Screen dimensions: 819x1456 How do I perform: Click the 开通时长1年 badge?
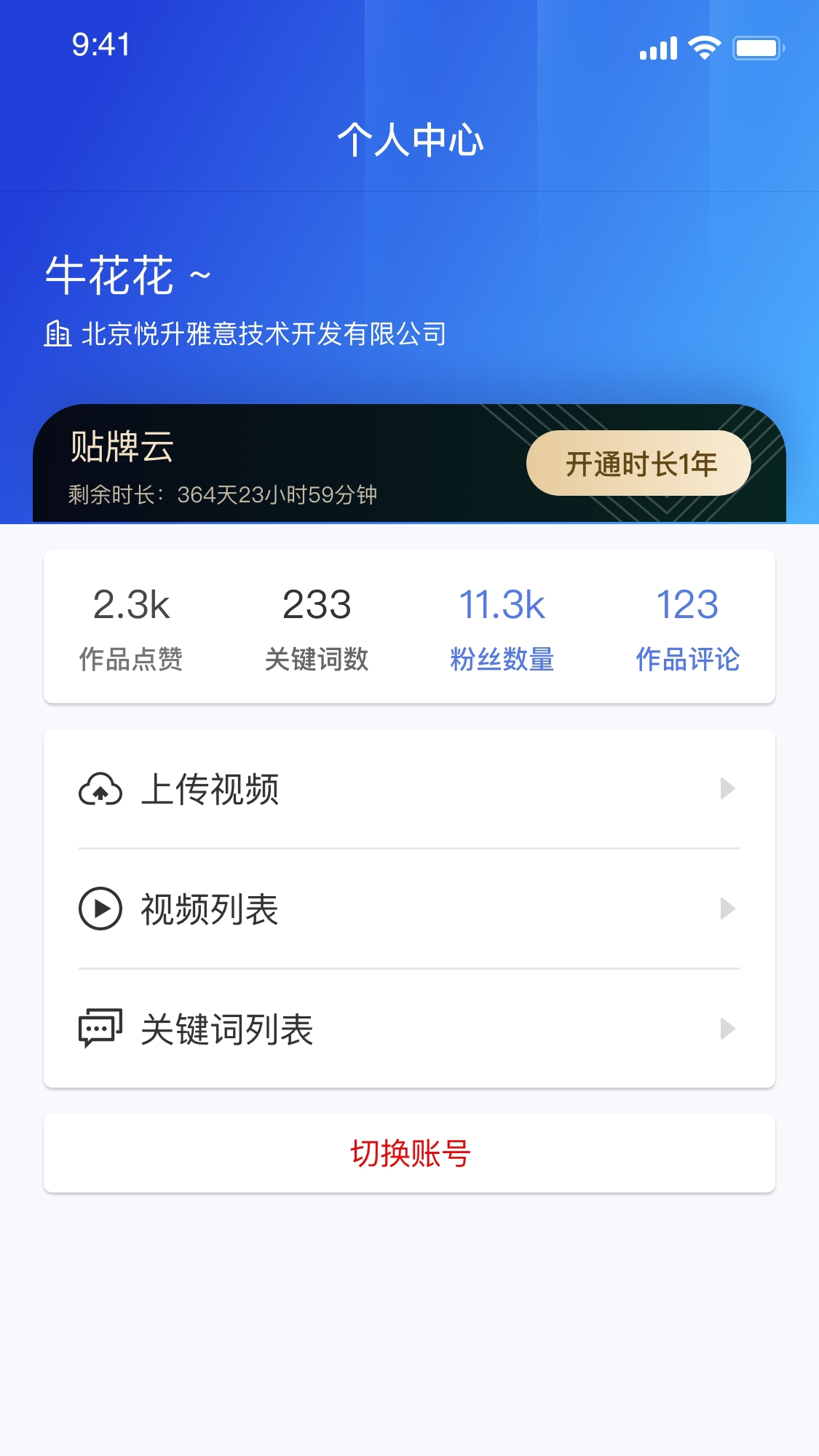coord(638,462)
